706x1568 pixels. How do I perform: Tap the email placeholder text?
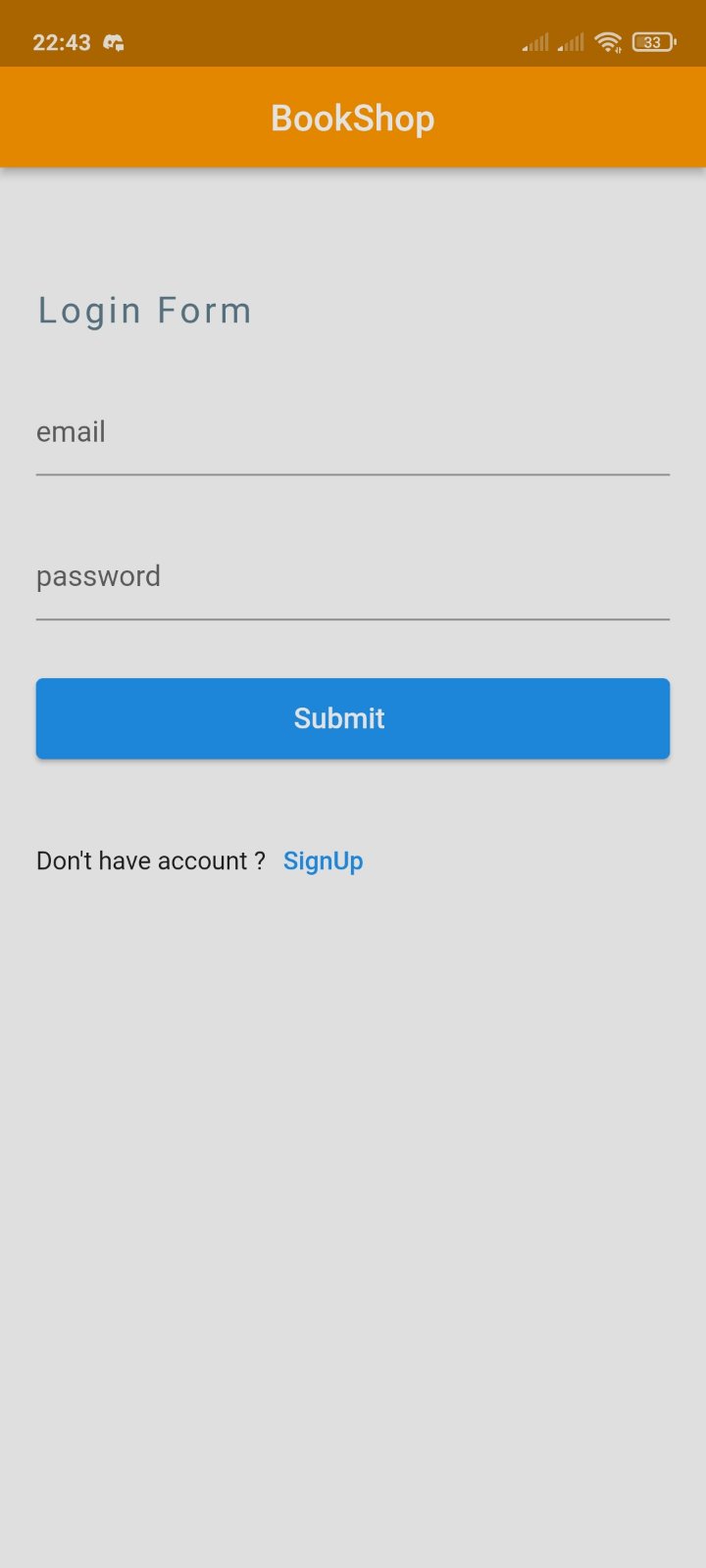tap(70, 431)
